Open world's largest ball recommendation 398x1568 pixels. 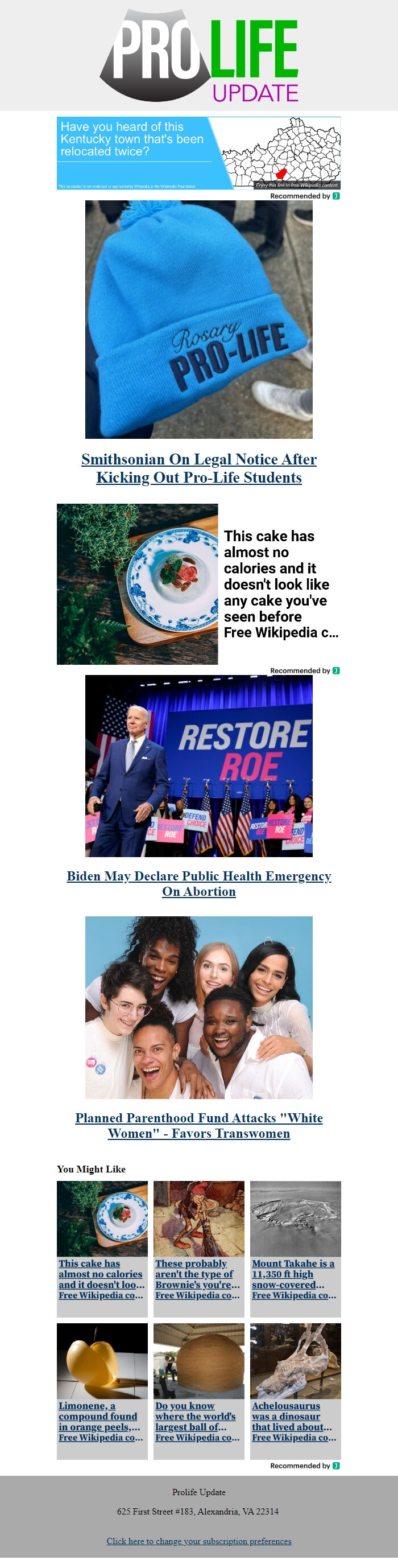[x=197, y=1421]
